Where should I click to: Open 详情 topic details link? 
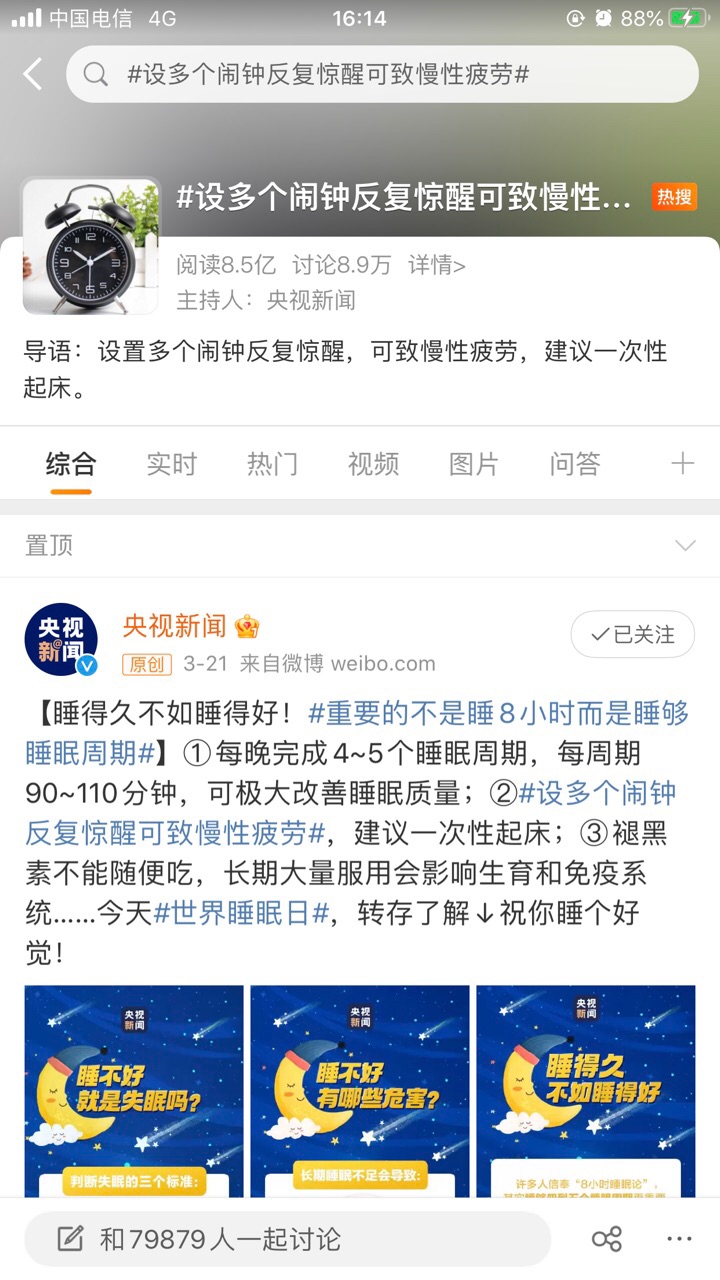tap(436, 265)
